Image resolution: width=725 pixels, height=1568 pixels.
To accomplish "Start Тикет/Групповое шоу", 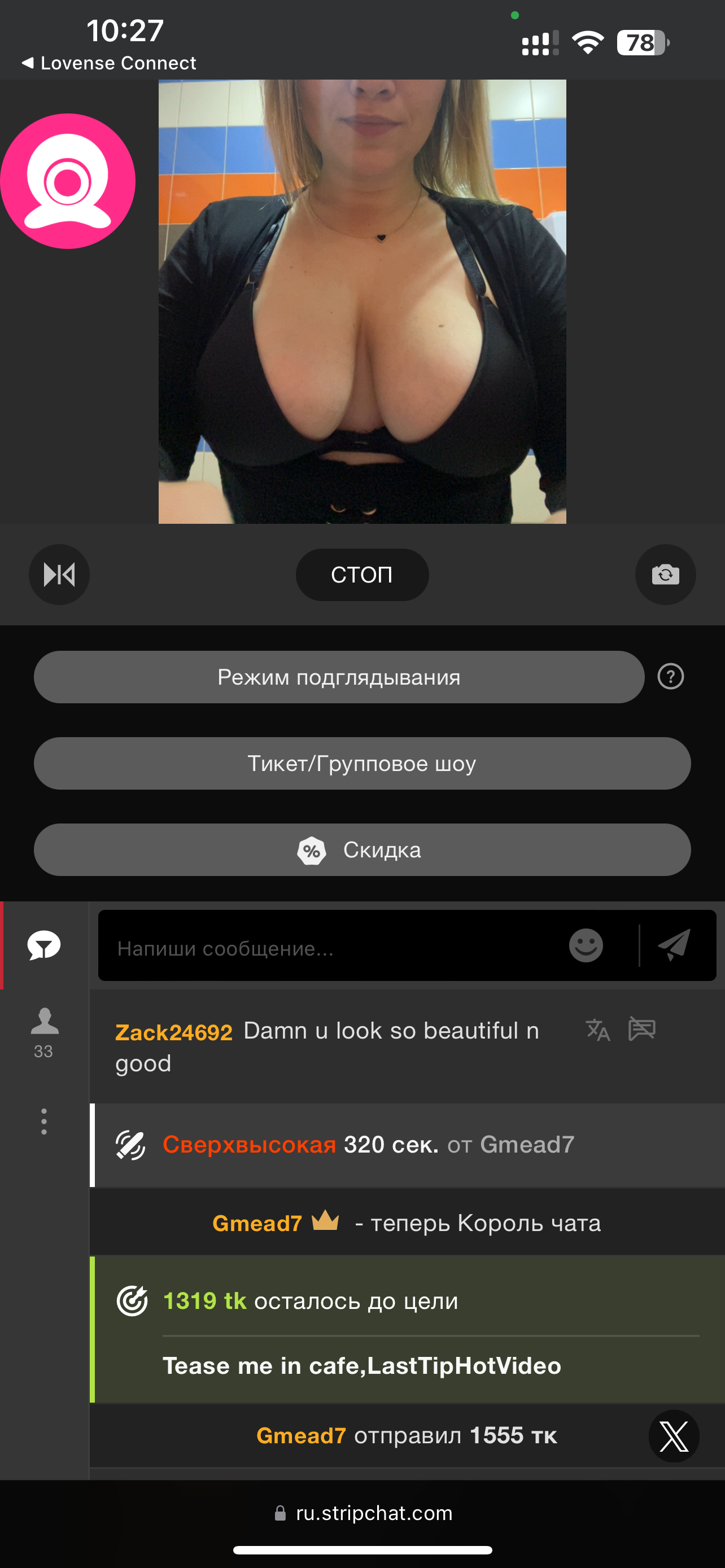I will coord(362,763).
